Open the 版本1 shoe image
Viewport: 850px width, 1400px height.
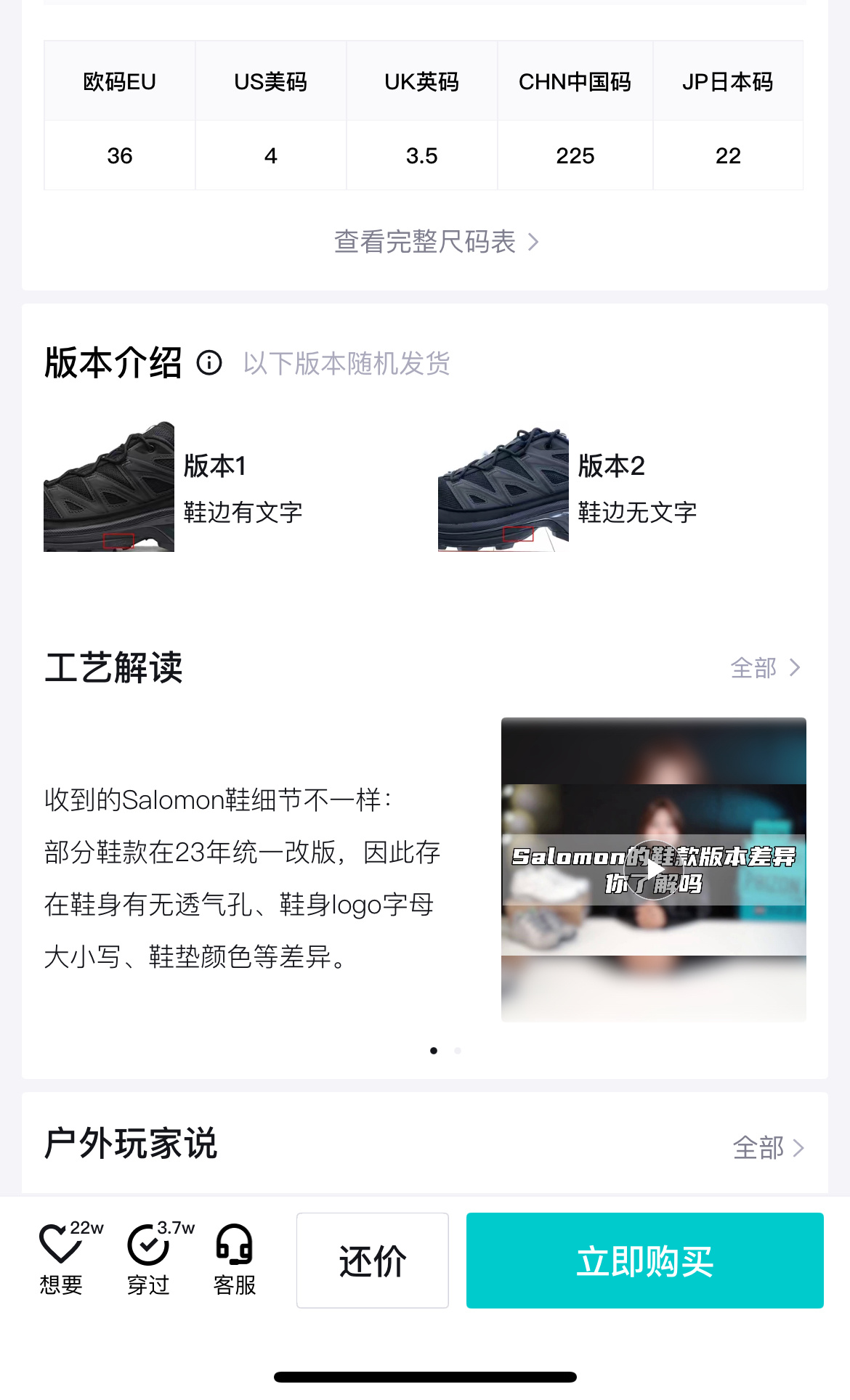pos(109,487)
